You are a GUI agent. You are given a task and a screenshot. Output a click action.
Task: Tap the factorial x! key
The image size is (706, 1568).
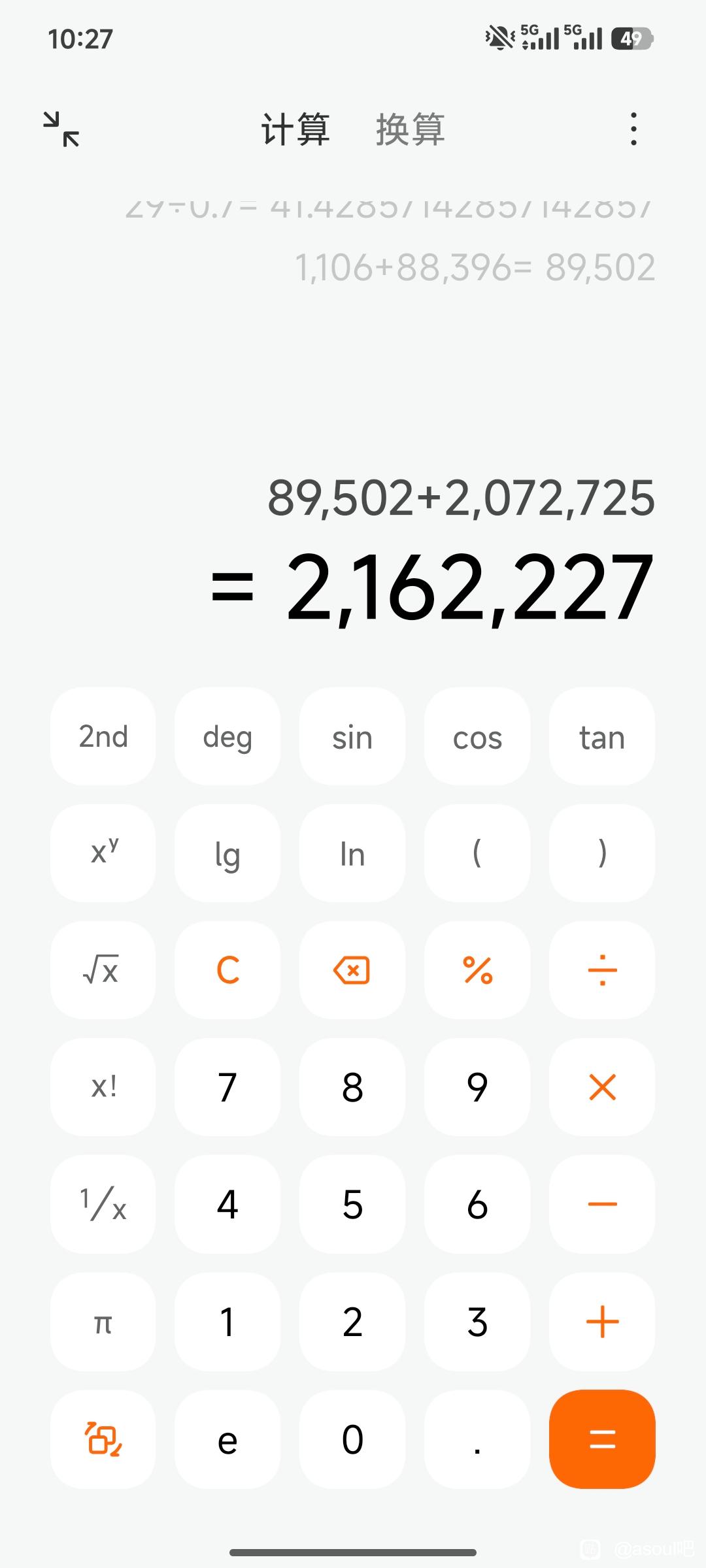coord(103,1087)
